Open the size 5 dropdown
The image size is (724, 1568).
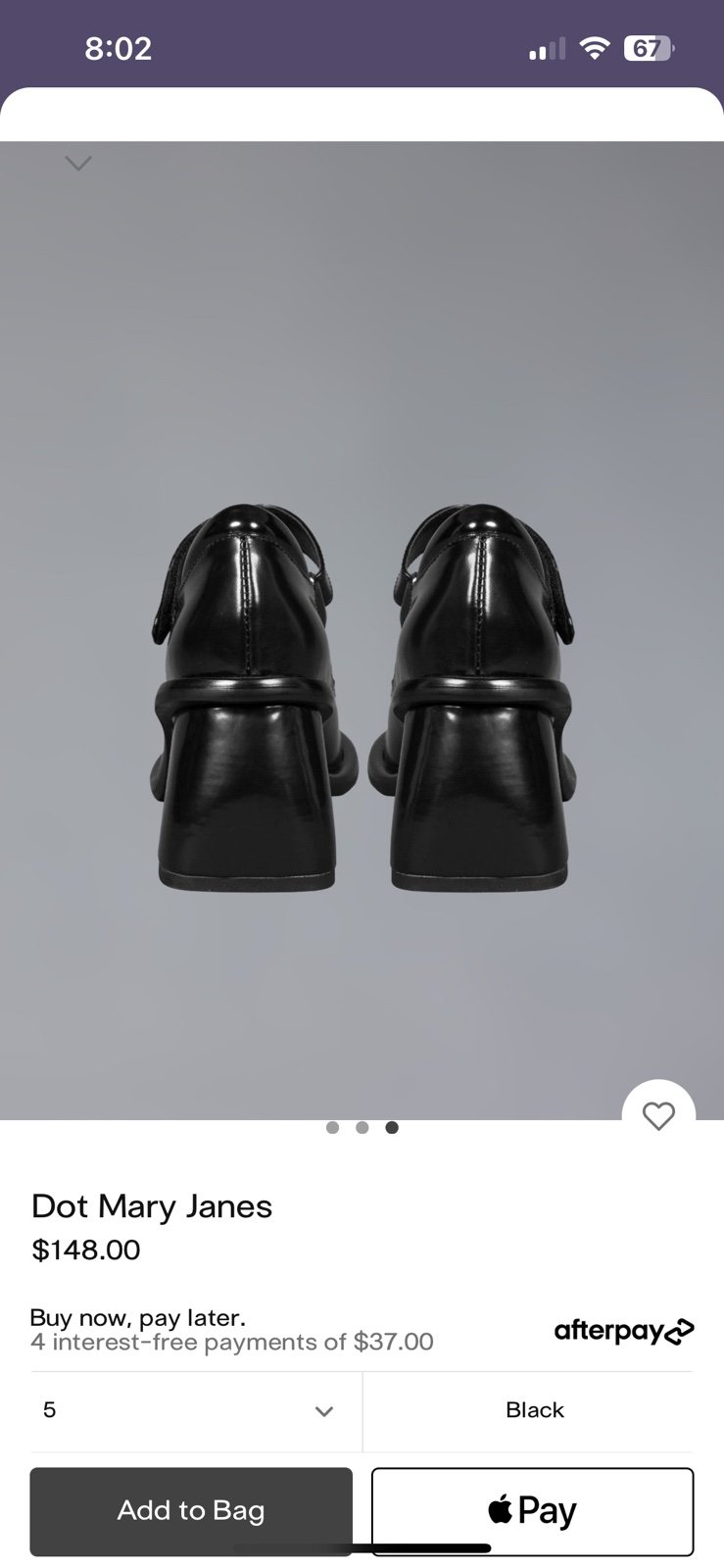196,1411
